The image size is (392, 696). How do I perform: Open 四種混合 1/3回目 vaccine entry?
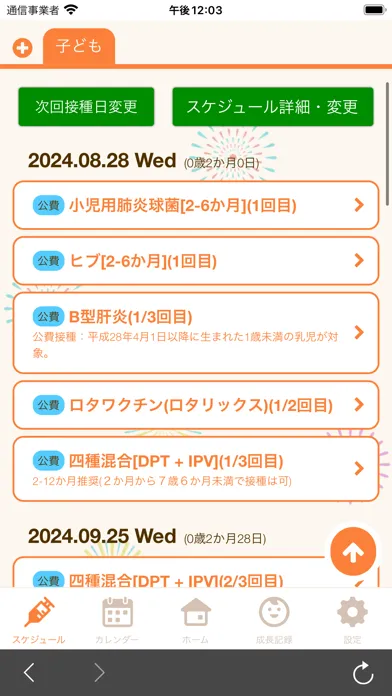[196, 469]
